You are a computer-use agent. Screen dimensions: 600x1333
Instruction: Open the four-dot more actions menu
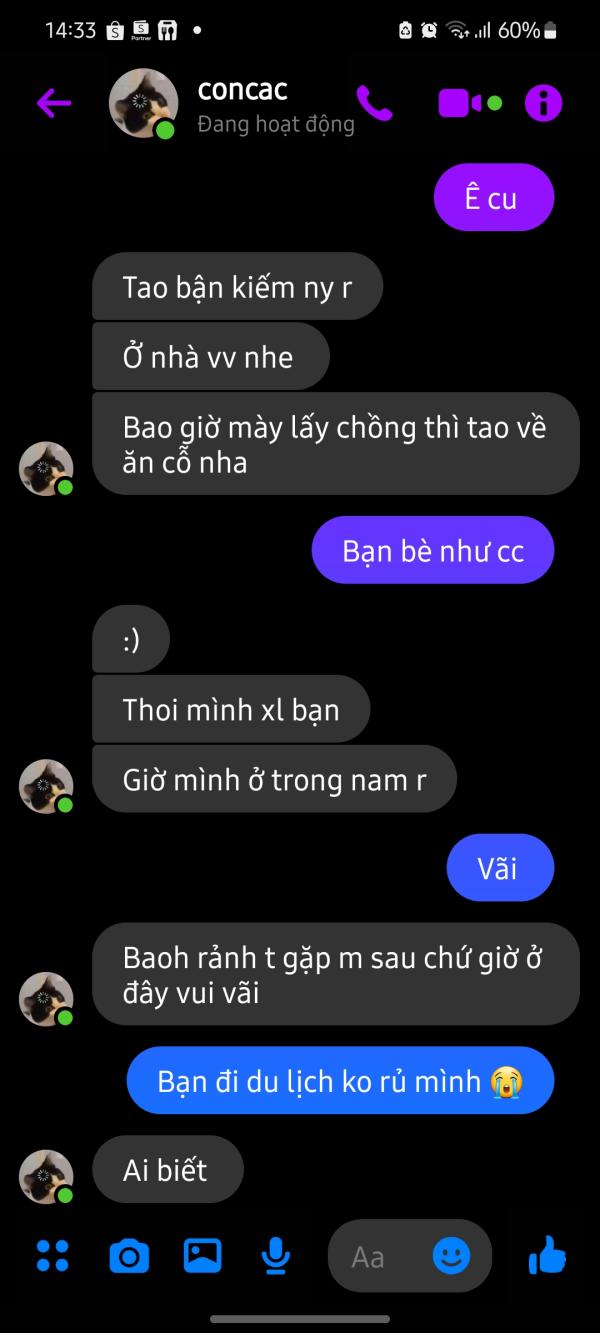(x=52, y=1255)
